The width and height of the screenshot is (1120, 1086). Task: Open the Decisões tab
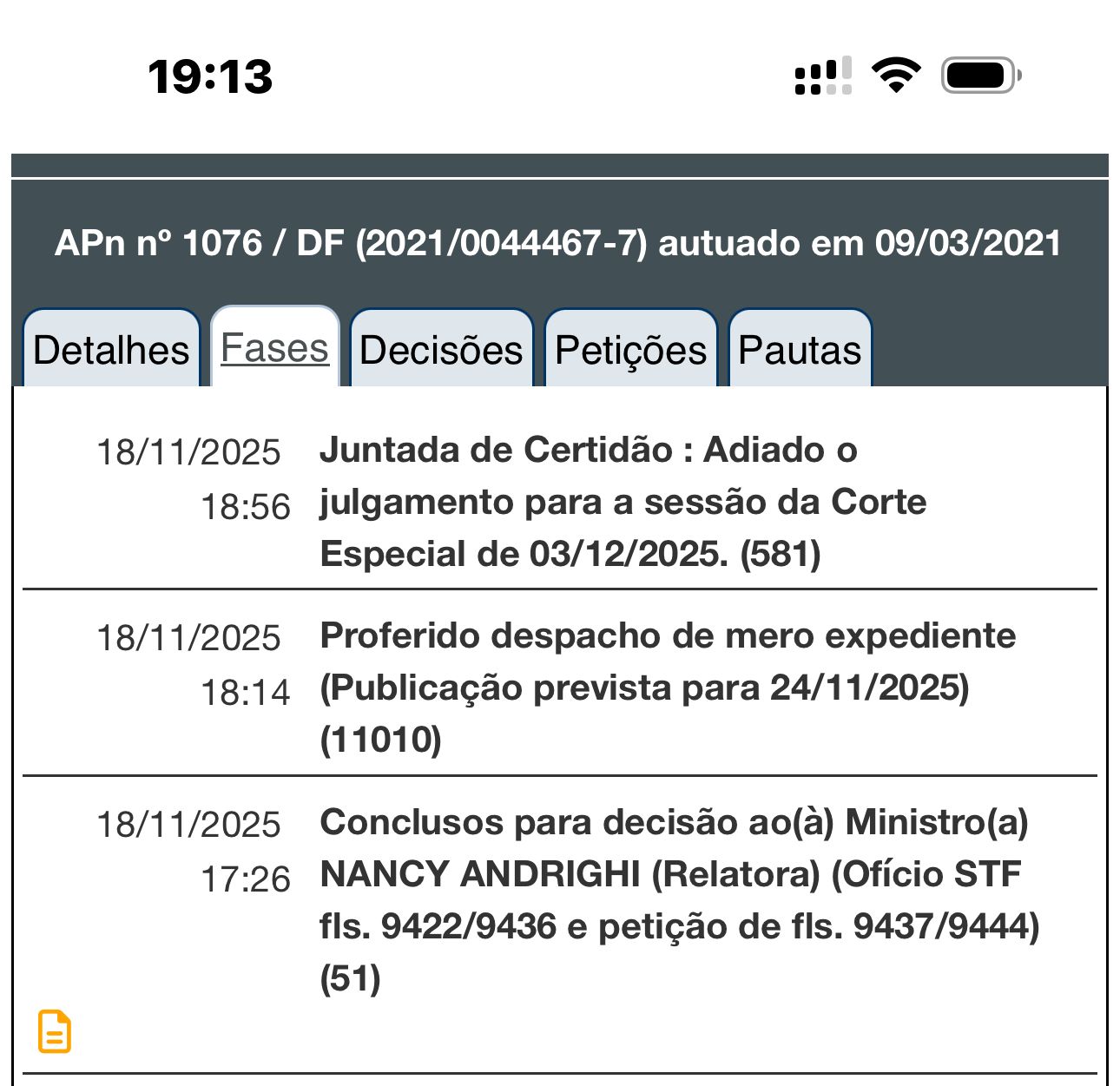tap(441, 350)
